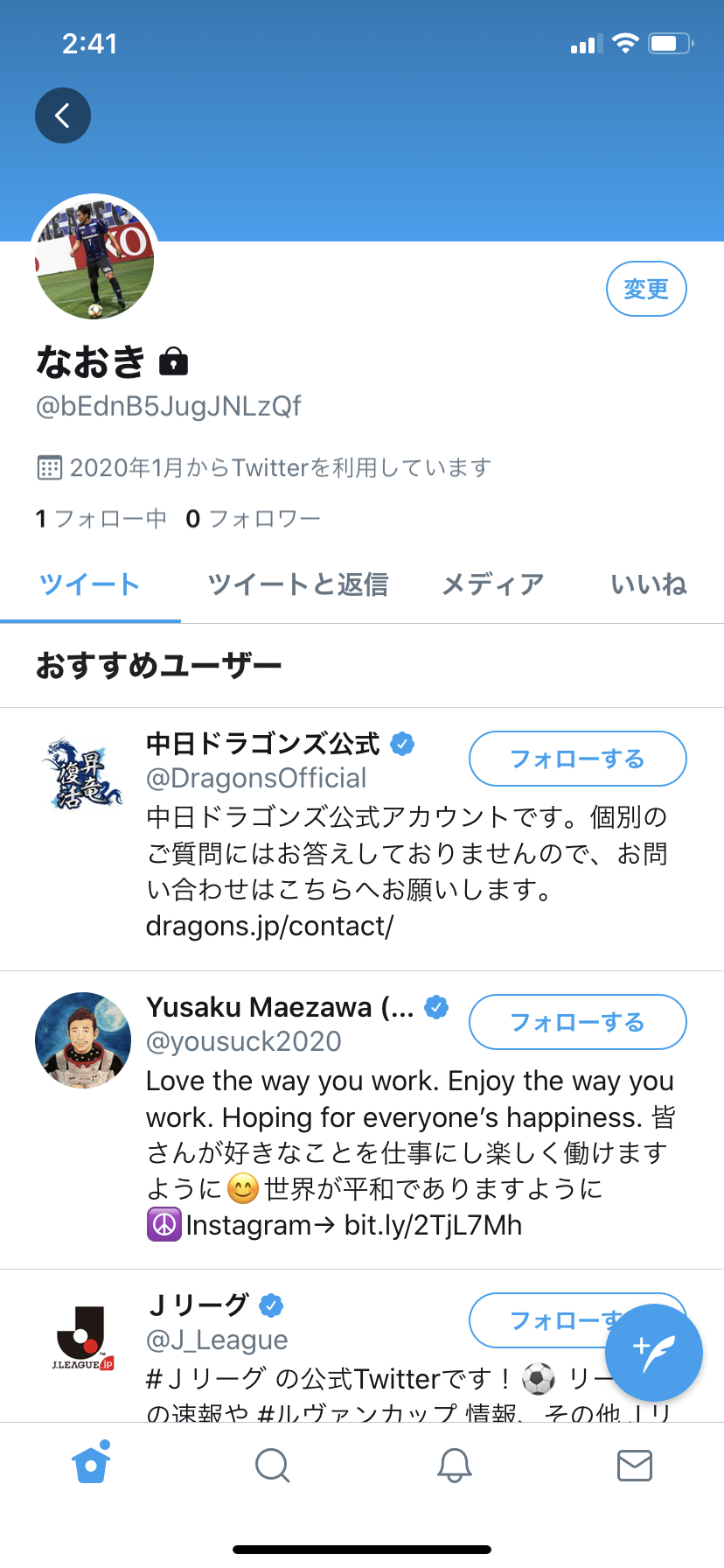This screenshot has height=1568, width=724.
Task: Open the notifications bell tab
Action: [x=454, y=1465]
